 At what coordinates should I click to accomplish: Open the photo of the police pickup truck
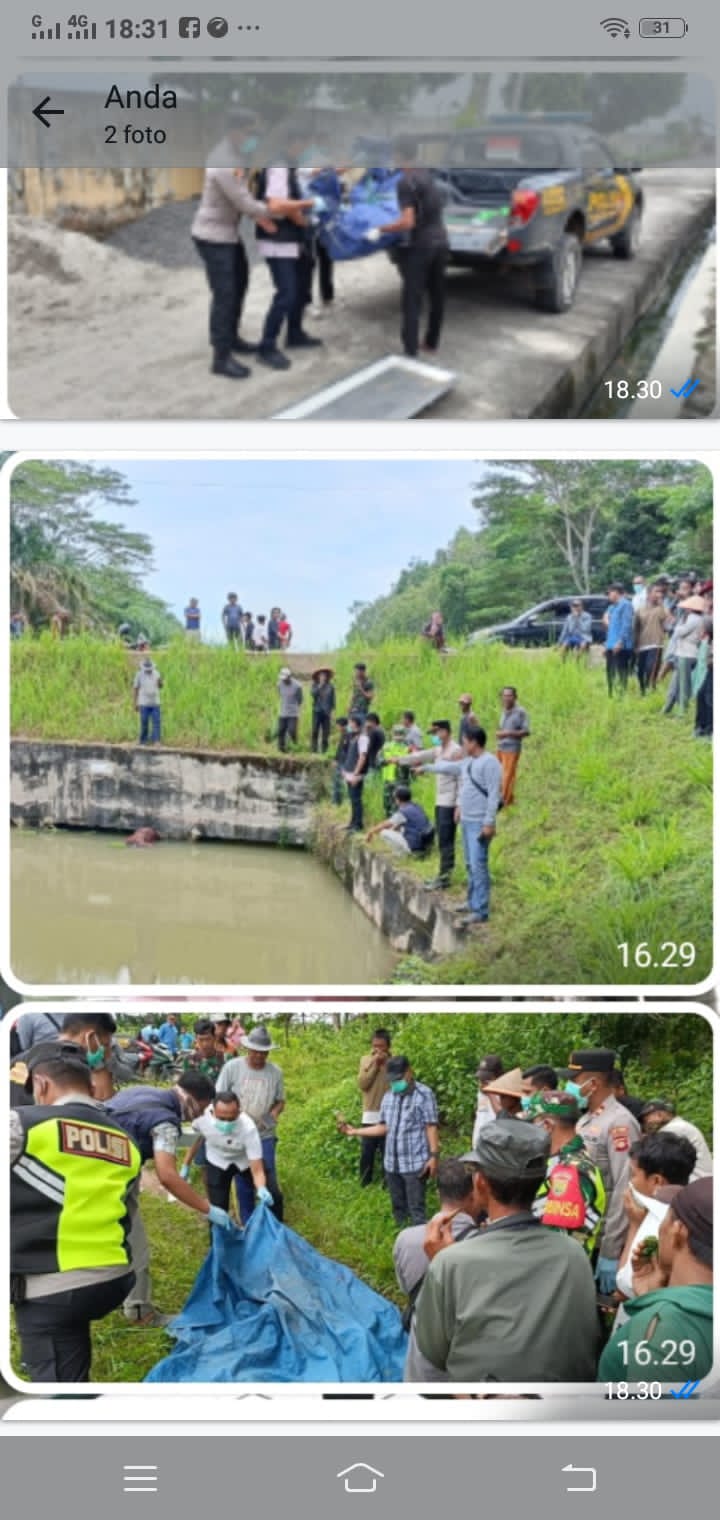coord(360,290)
